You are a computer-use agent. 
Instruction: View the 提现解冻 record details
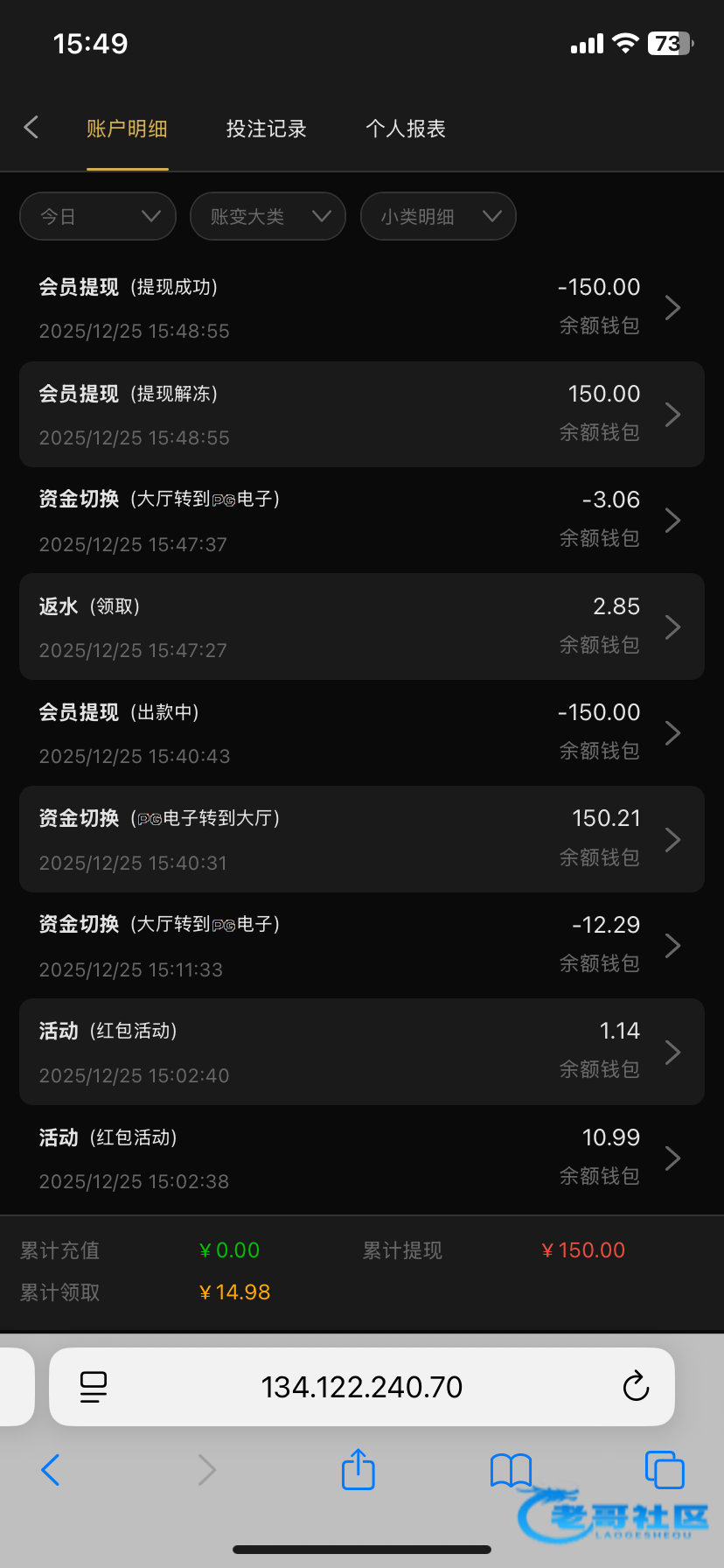(x=362, y=415)
